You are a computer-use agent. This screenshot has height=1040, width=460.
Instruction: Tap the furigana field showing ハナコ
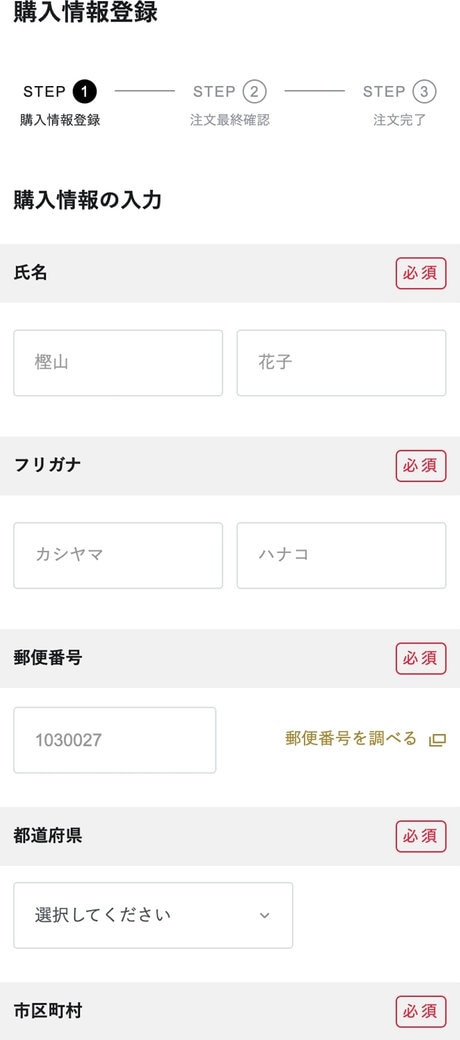pyautogui.click(x=341, y=555)
